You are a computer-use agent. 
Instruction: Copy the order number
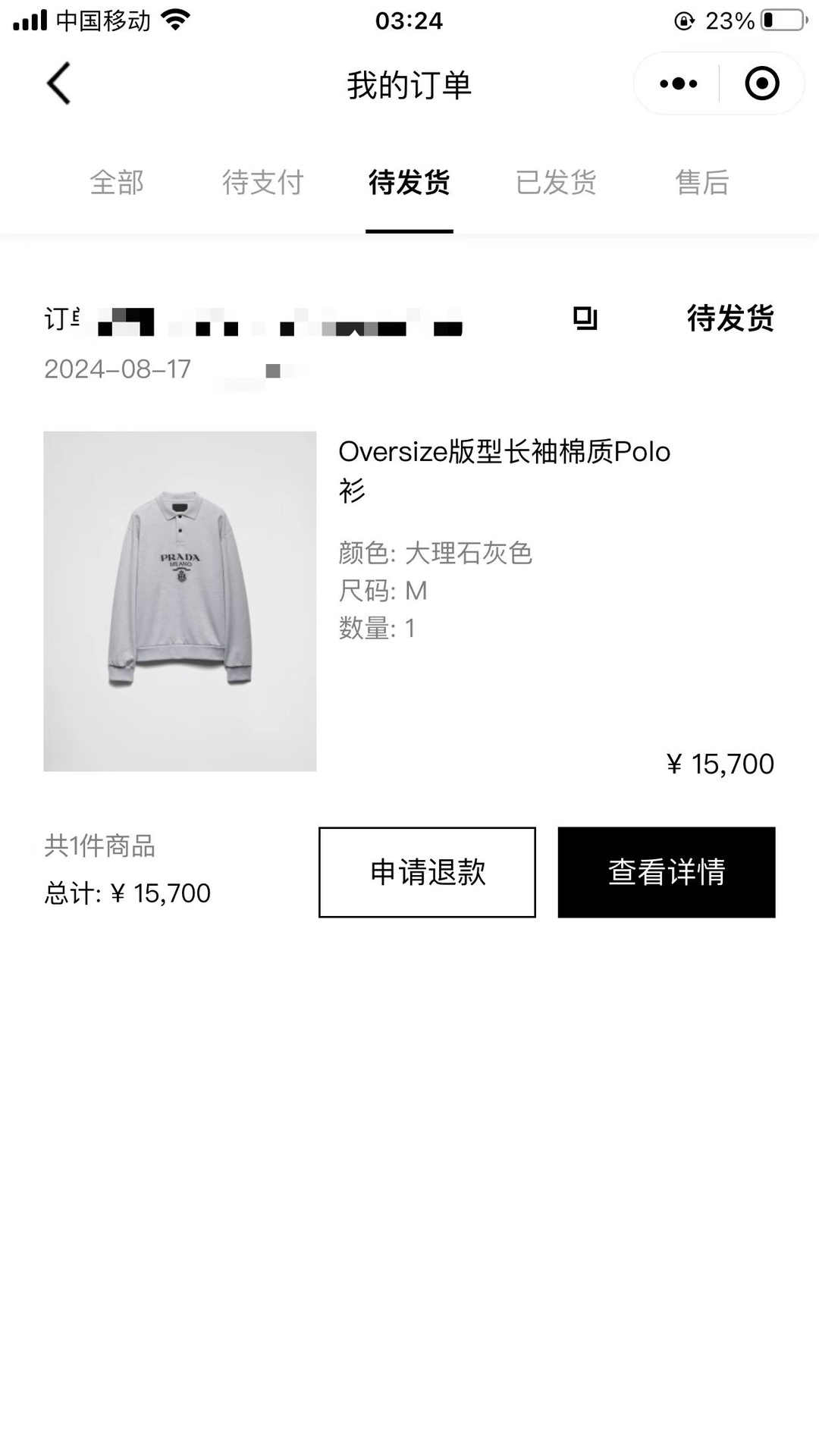585,318
